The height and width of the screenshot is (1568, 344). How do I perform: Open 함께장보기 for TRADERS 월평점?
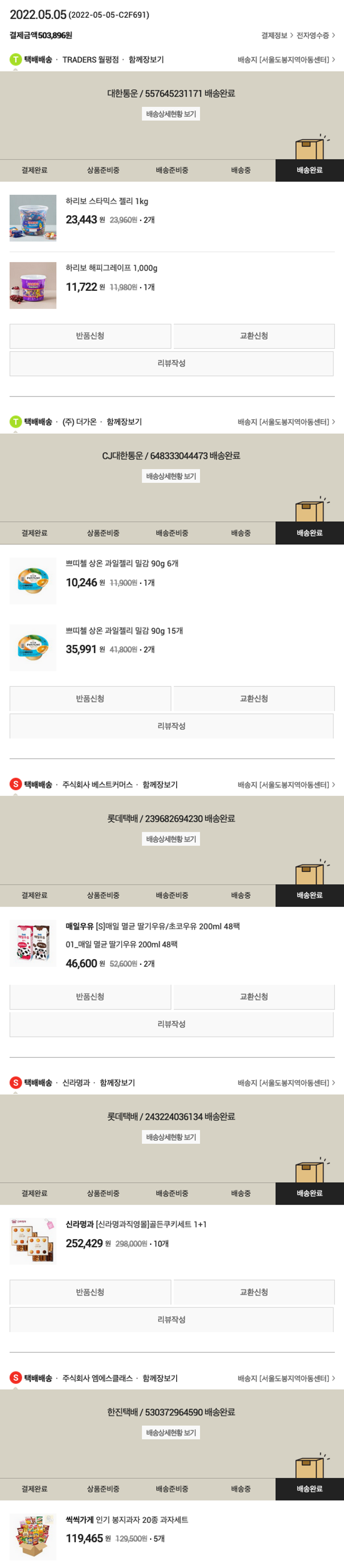[x=146, y=60]
